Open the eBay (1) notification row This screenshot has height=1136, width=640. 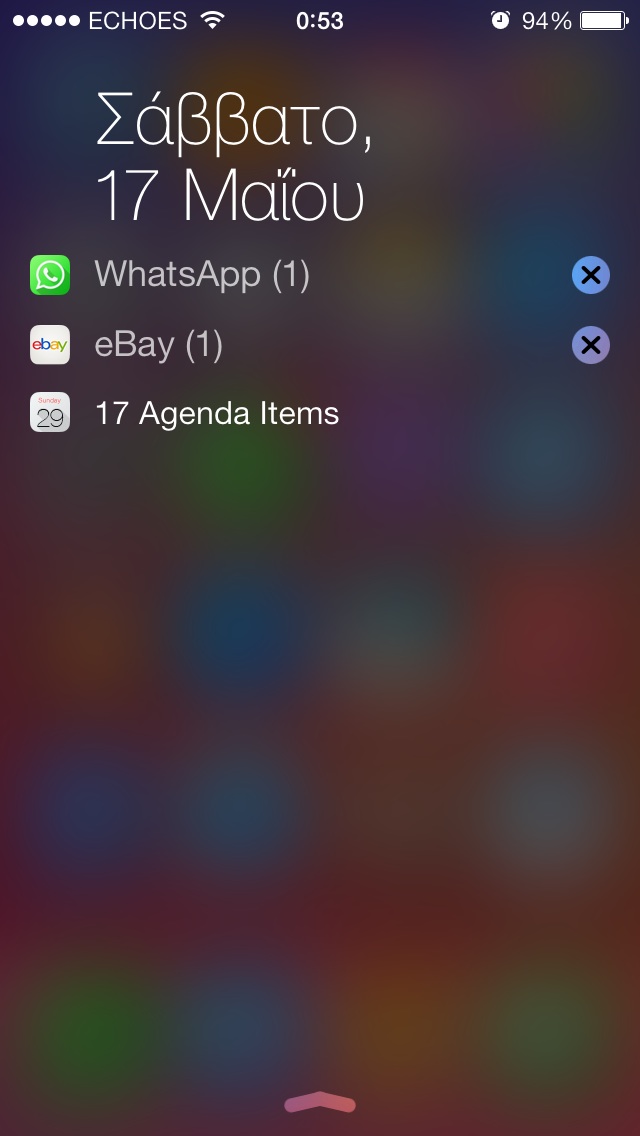click(320, 345)
